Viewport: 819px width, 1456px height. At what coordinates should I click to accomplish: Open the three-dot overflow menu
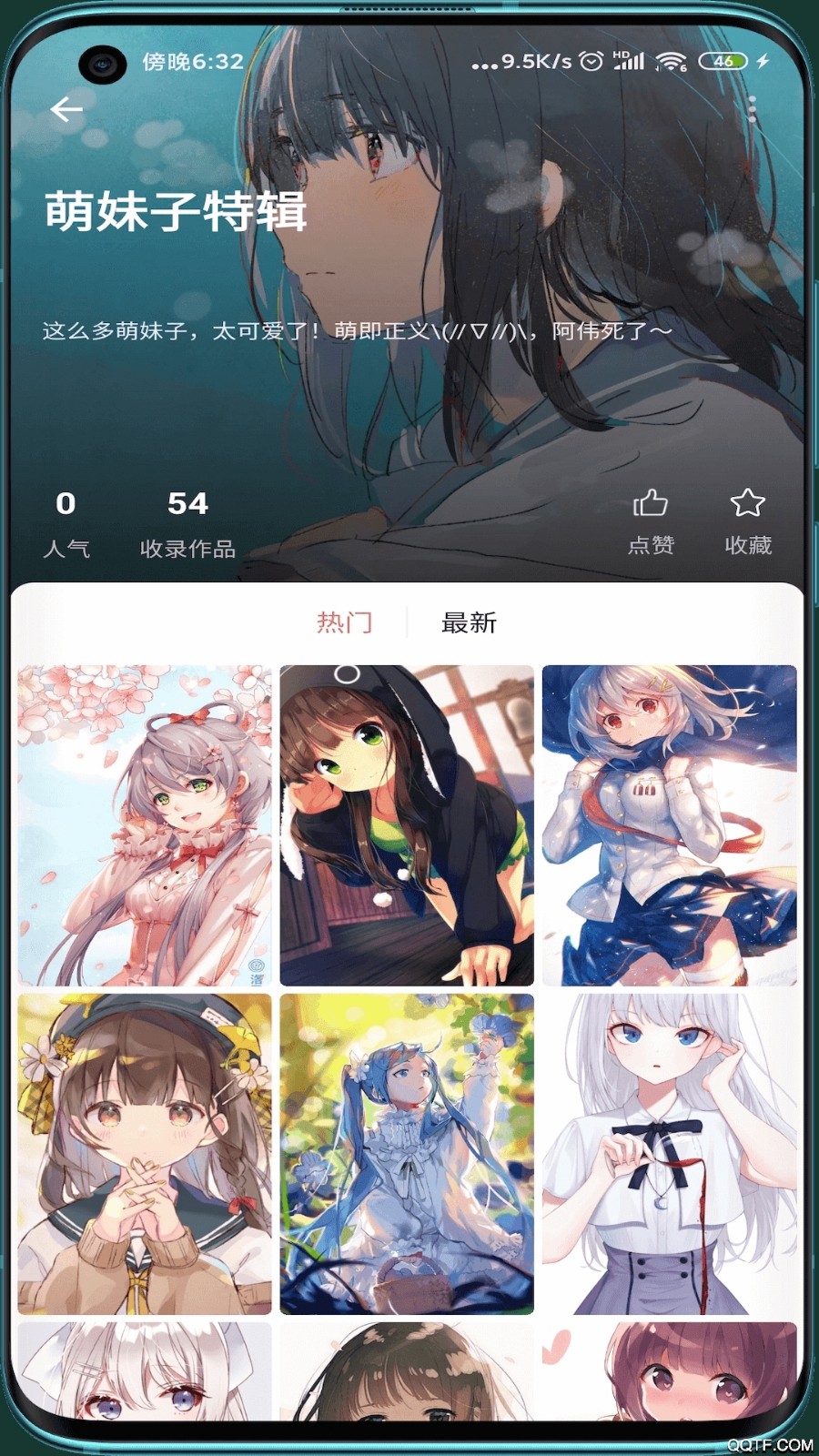753,107
